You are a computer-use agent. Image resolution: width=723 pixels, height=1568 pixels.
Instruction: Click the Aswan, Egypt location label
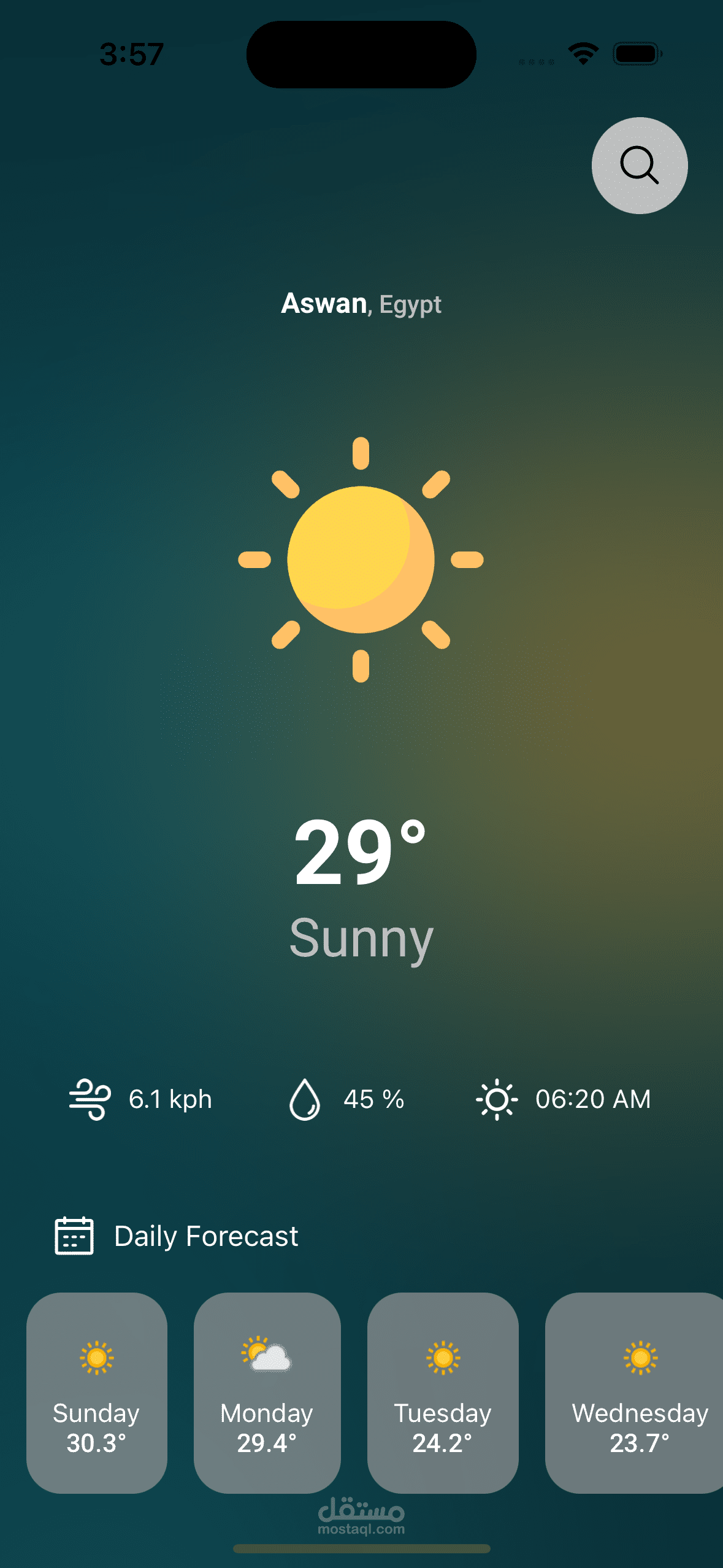click(361, 304)
